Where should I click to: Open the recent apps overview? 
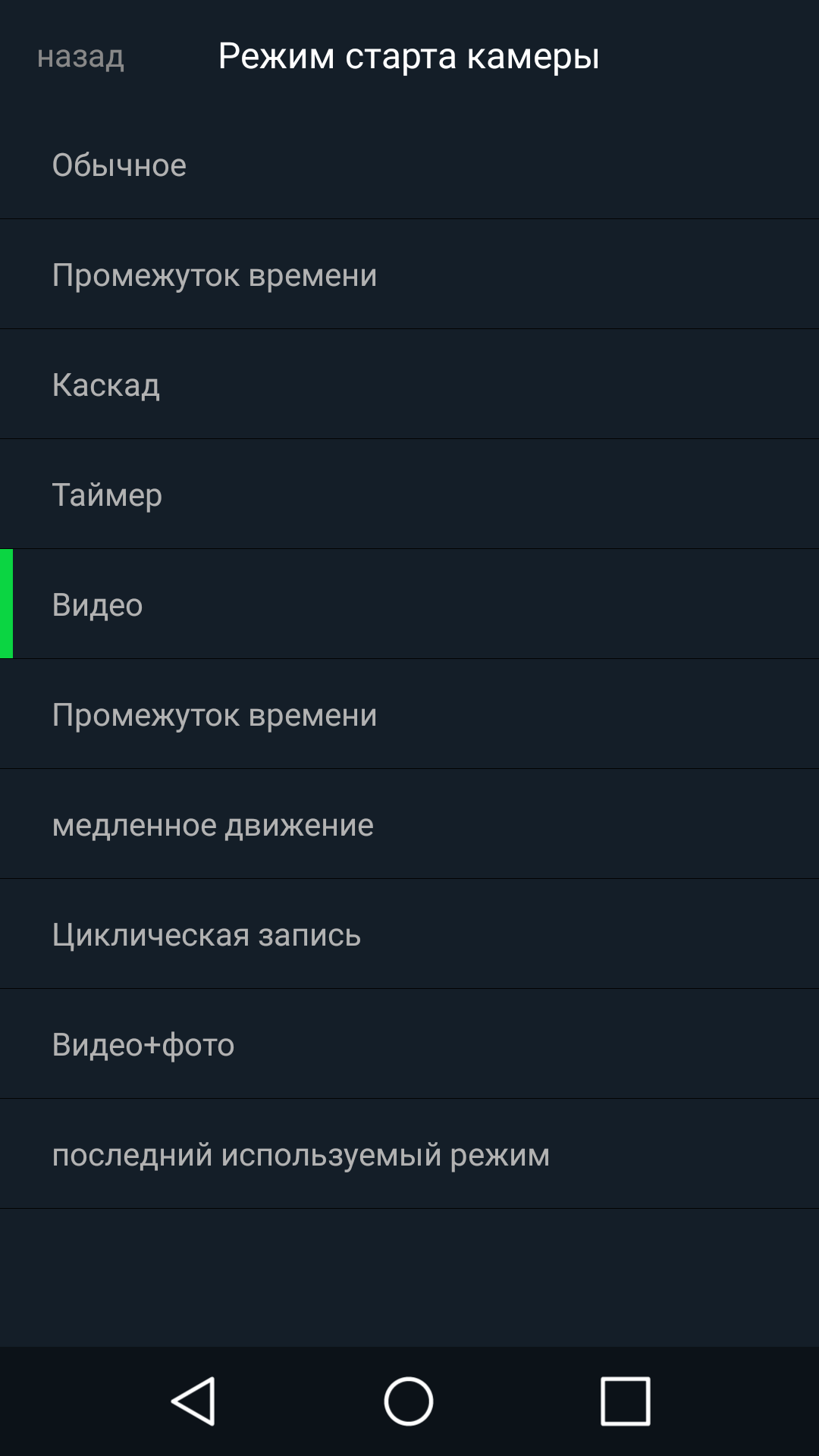[625, 1401]
